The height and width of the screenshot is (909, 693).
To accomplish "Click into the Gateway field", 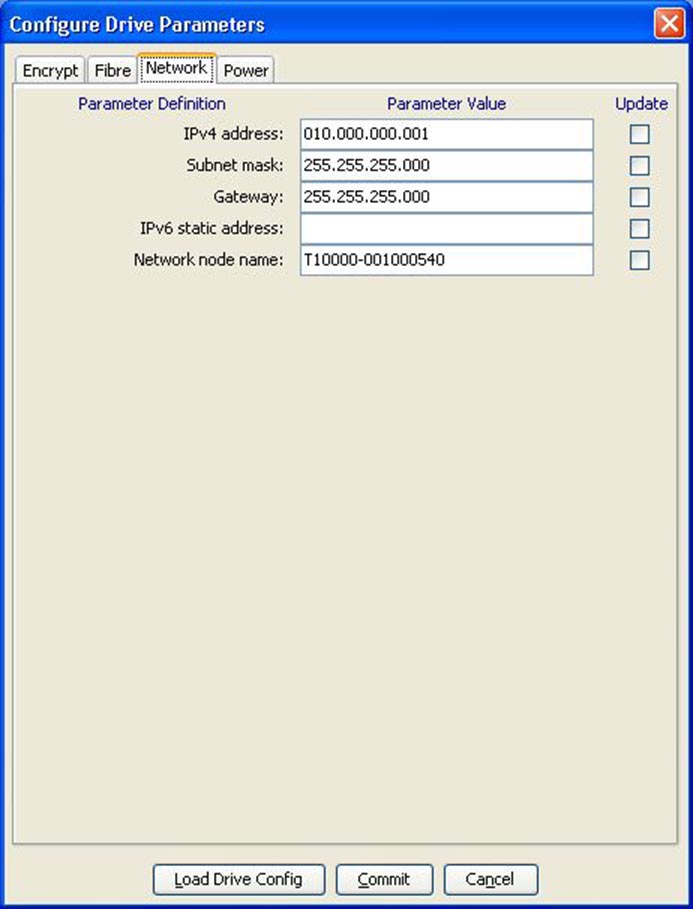I will coord(446,197).
